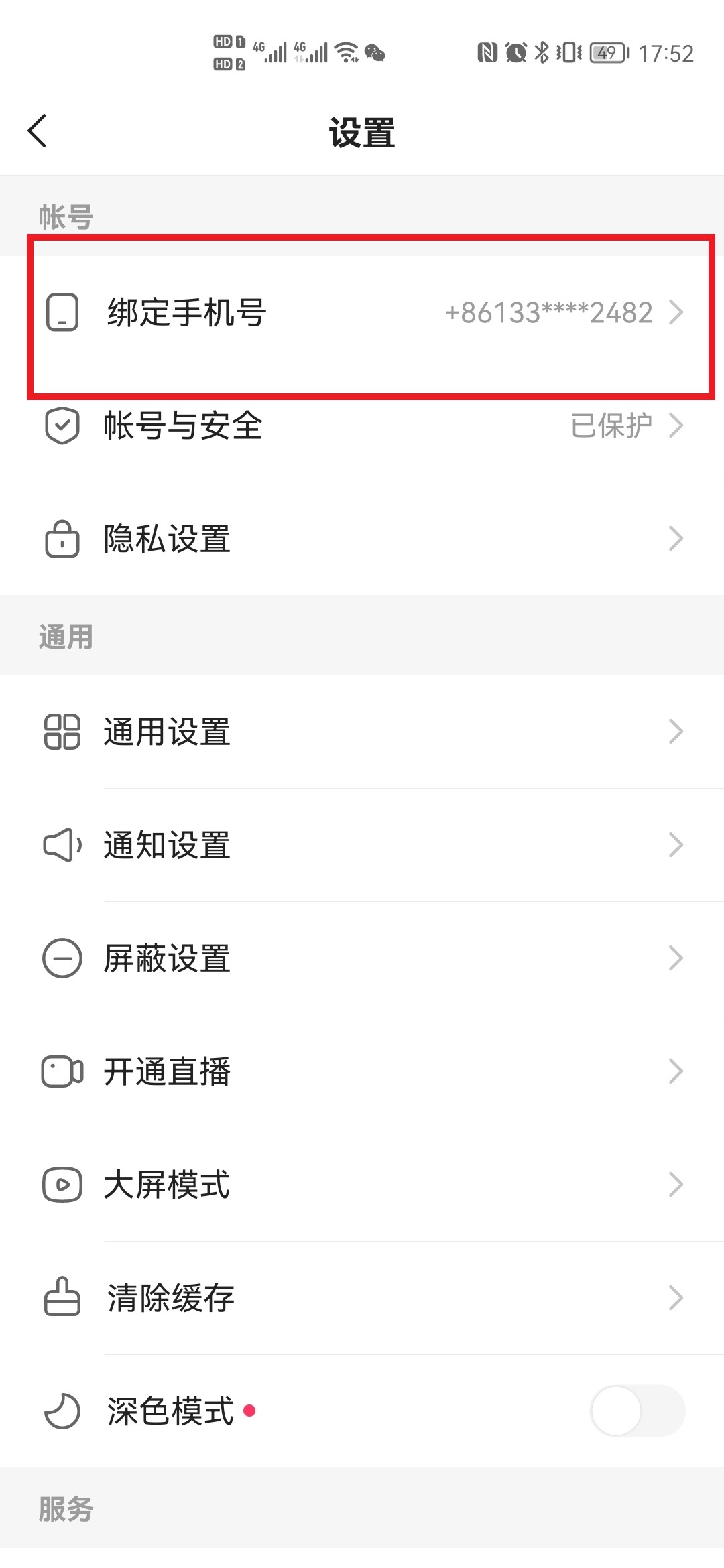The height and width of the screenshot is (1568, 724).
Task: Open 绑定手机号 phone binding row
Action: coord(362,313)
